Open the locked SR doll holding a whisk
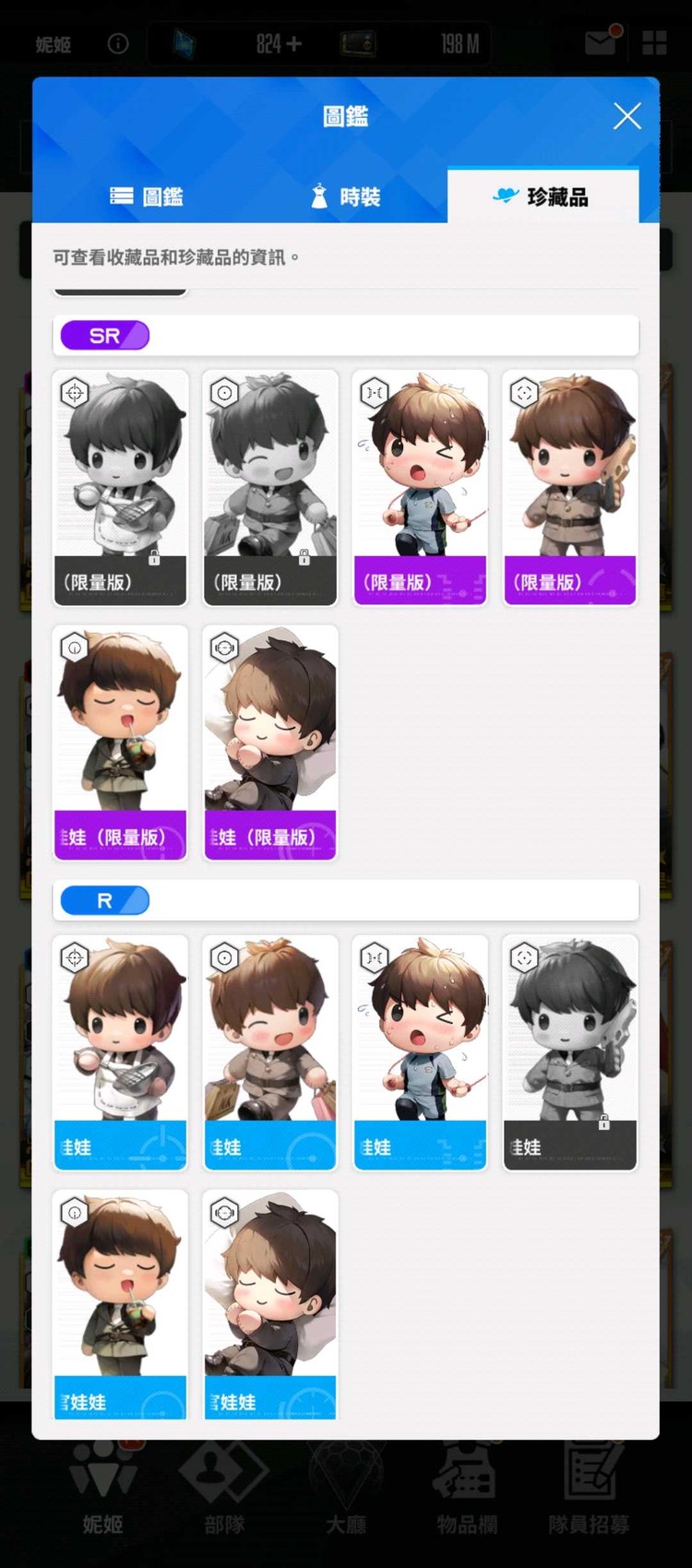692x1568 pixels. pos(121,487)
